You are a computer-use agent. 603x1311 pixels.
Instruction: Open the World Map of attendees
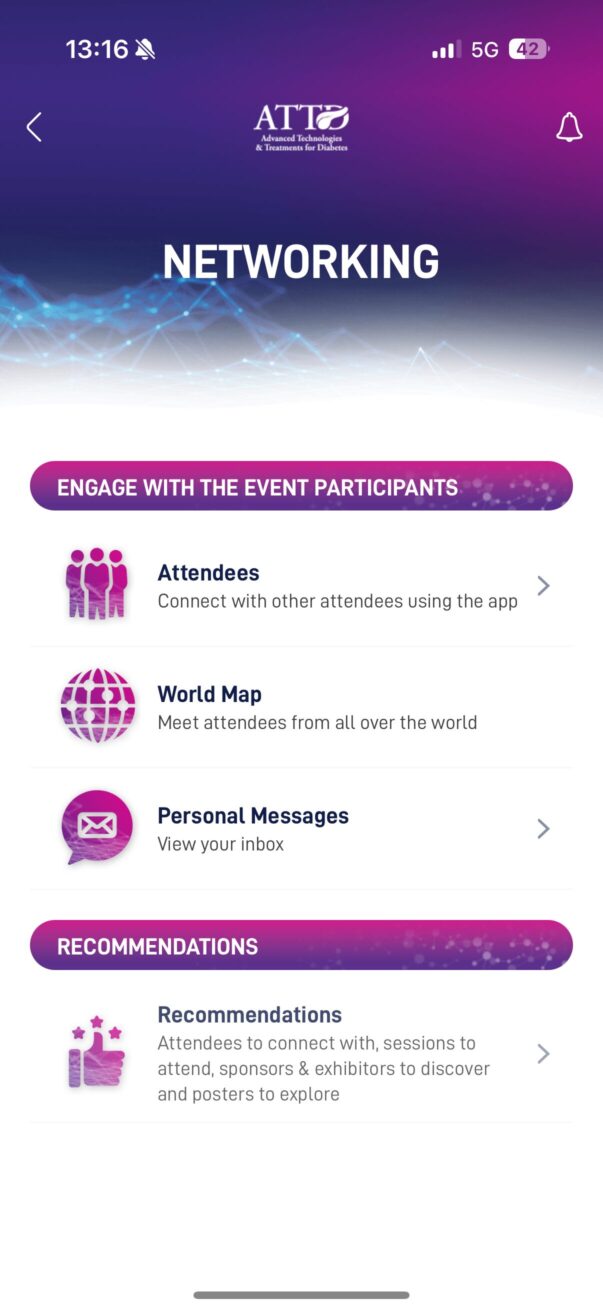300,707
